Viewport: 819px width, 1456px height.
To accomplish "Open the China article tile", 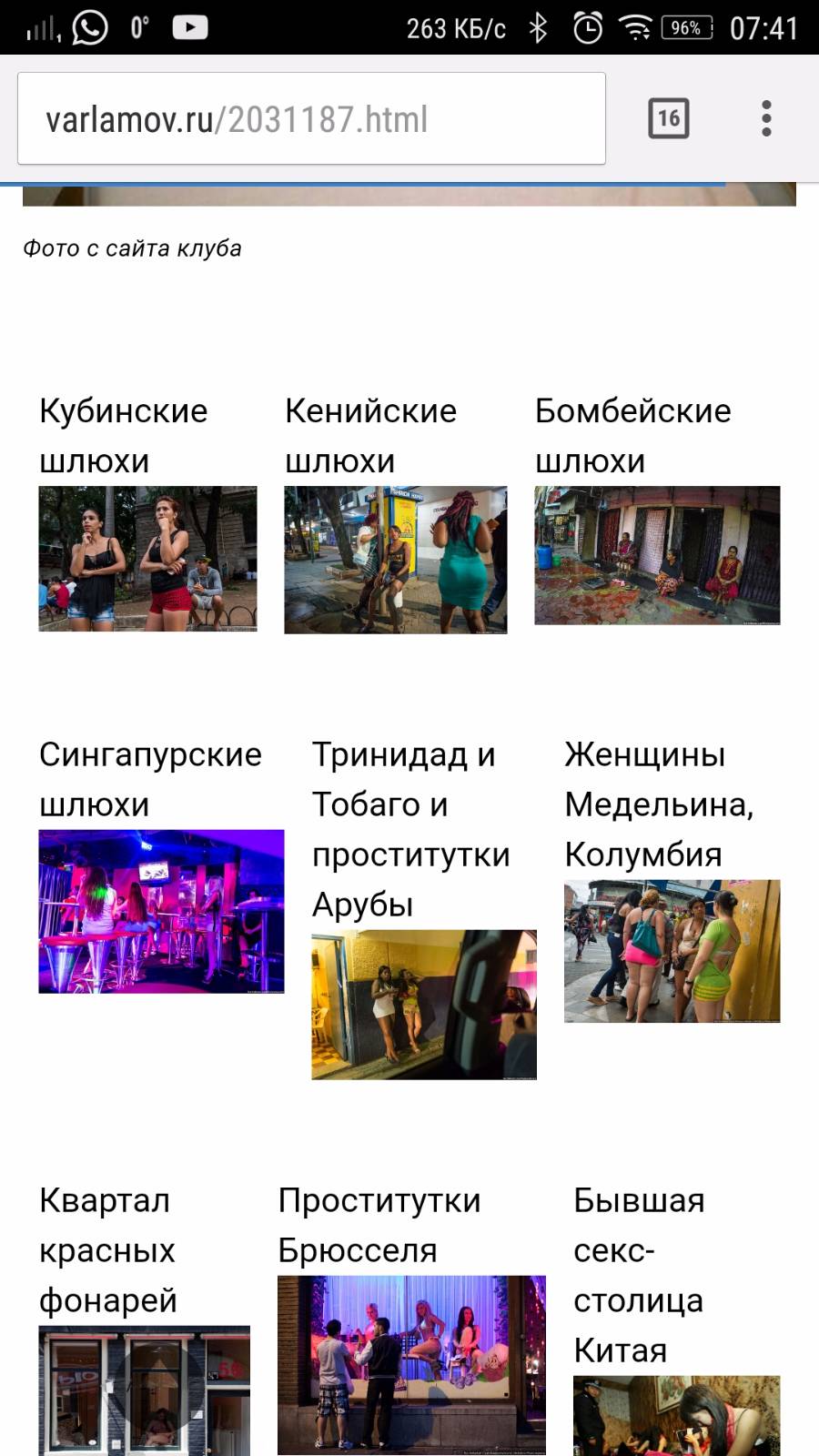I will tap(677, 1318).
